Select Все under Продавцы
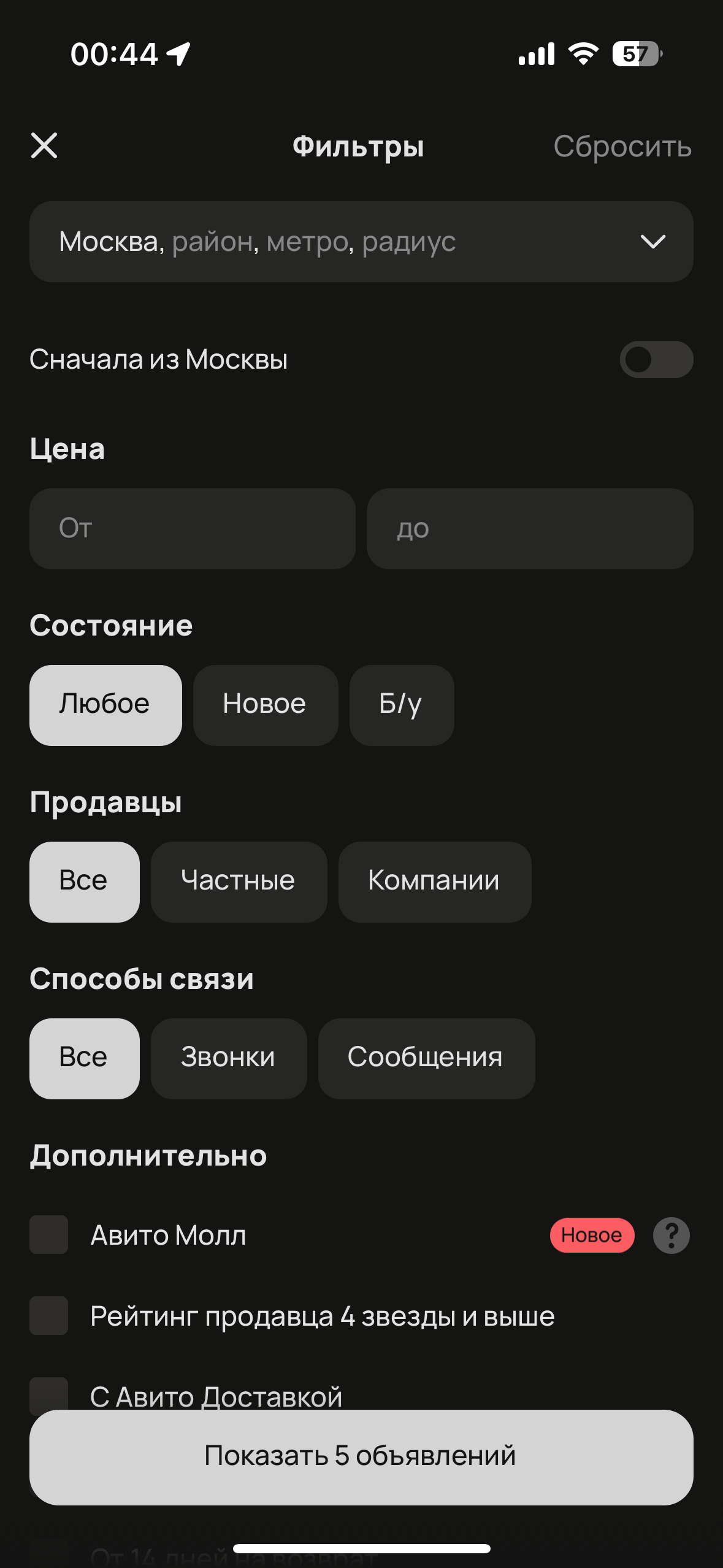 85,882
